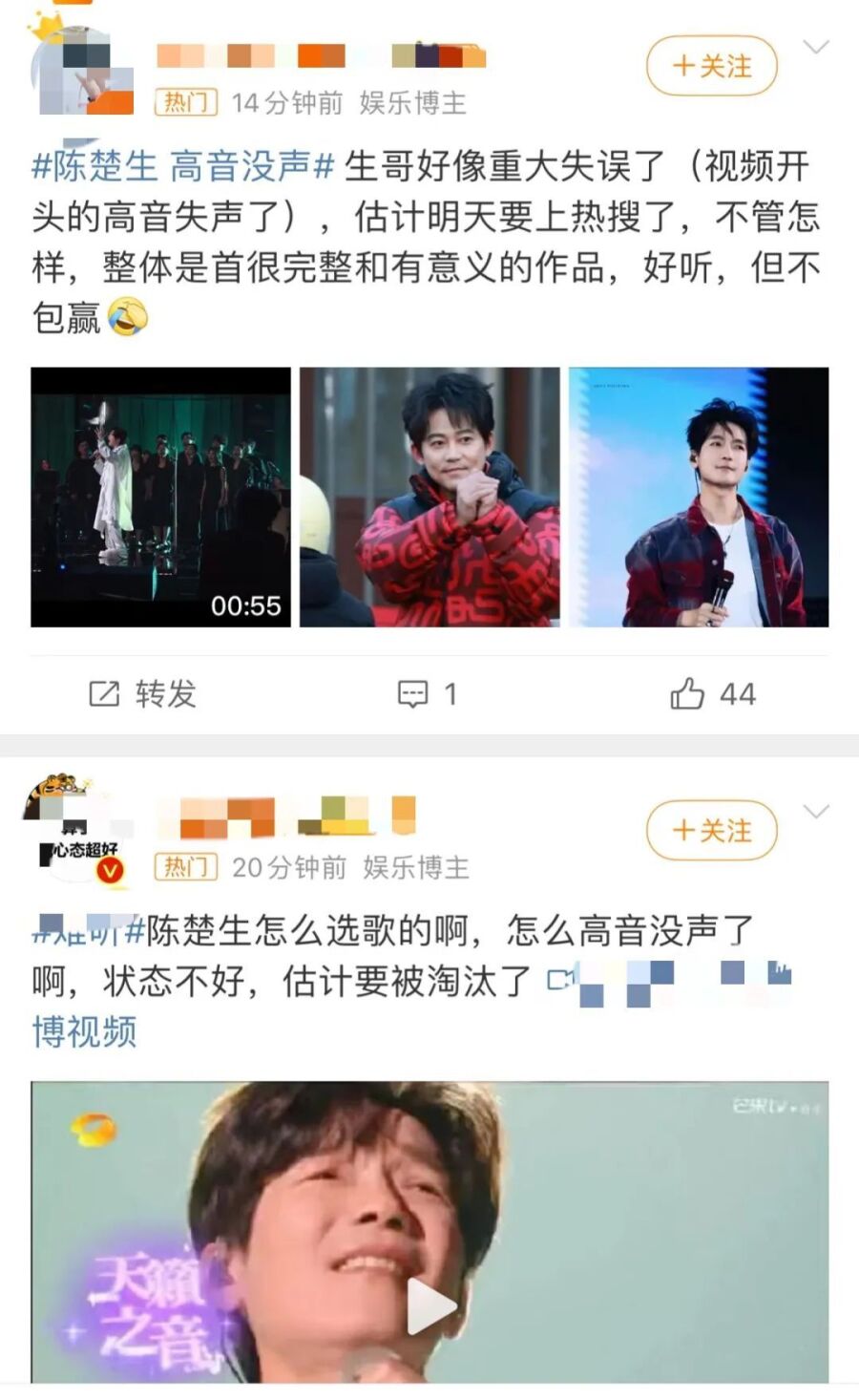The width and height of the screenshot is (859, 1400).
Task: Open the first poster's profile avatar
Action: pos(80,74)
